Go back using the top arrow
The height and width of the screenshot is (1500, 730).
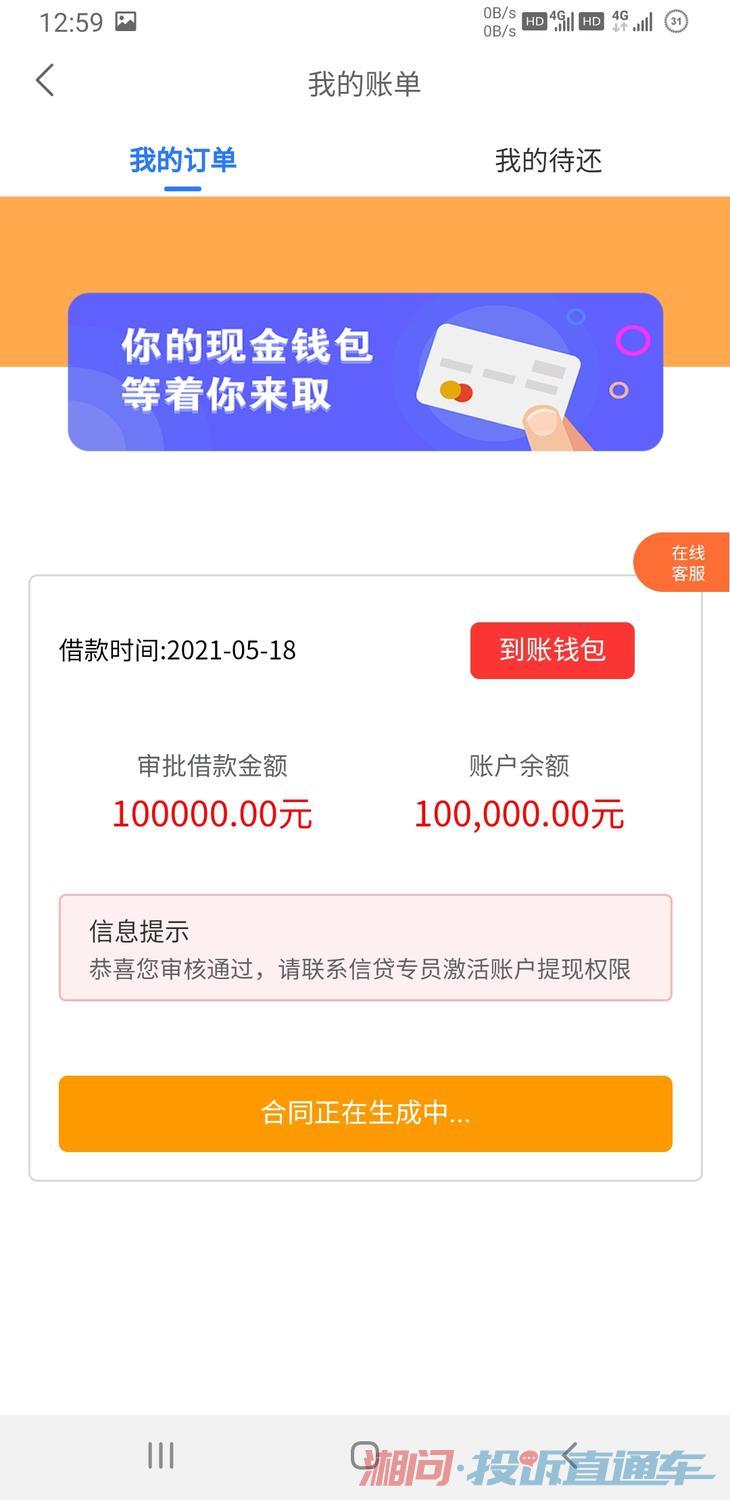(45, 81)
